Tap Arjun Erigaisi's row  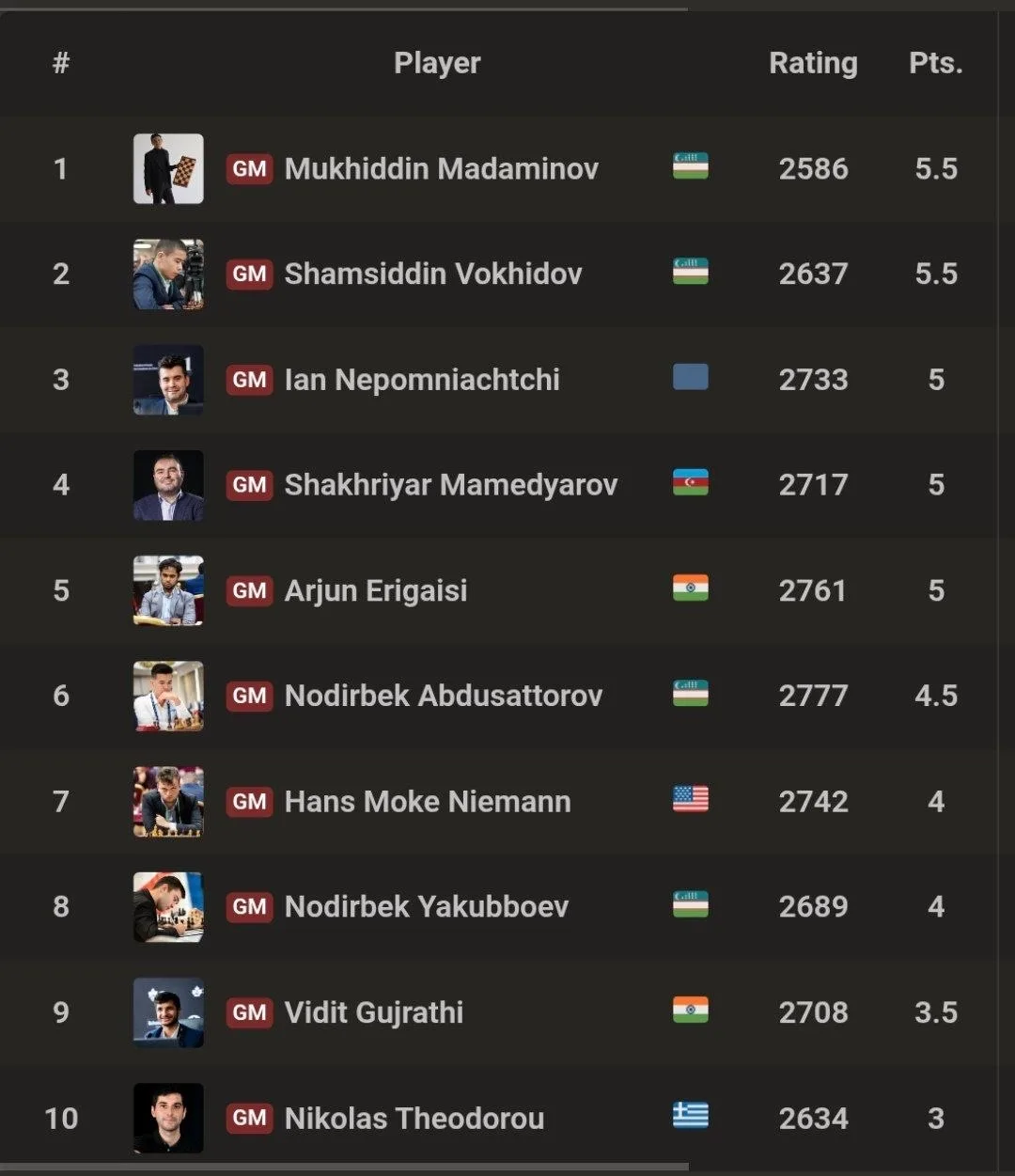pos(498,590)
